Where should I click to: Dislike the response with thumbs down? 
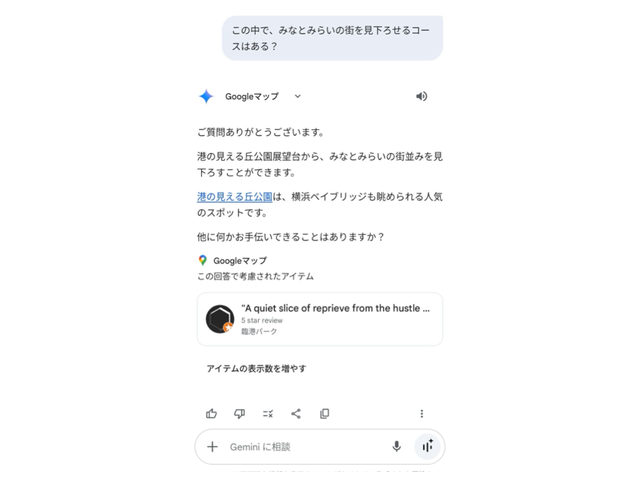pos(239,414)
